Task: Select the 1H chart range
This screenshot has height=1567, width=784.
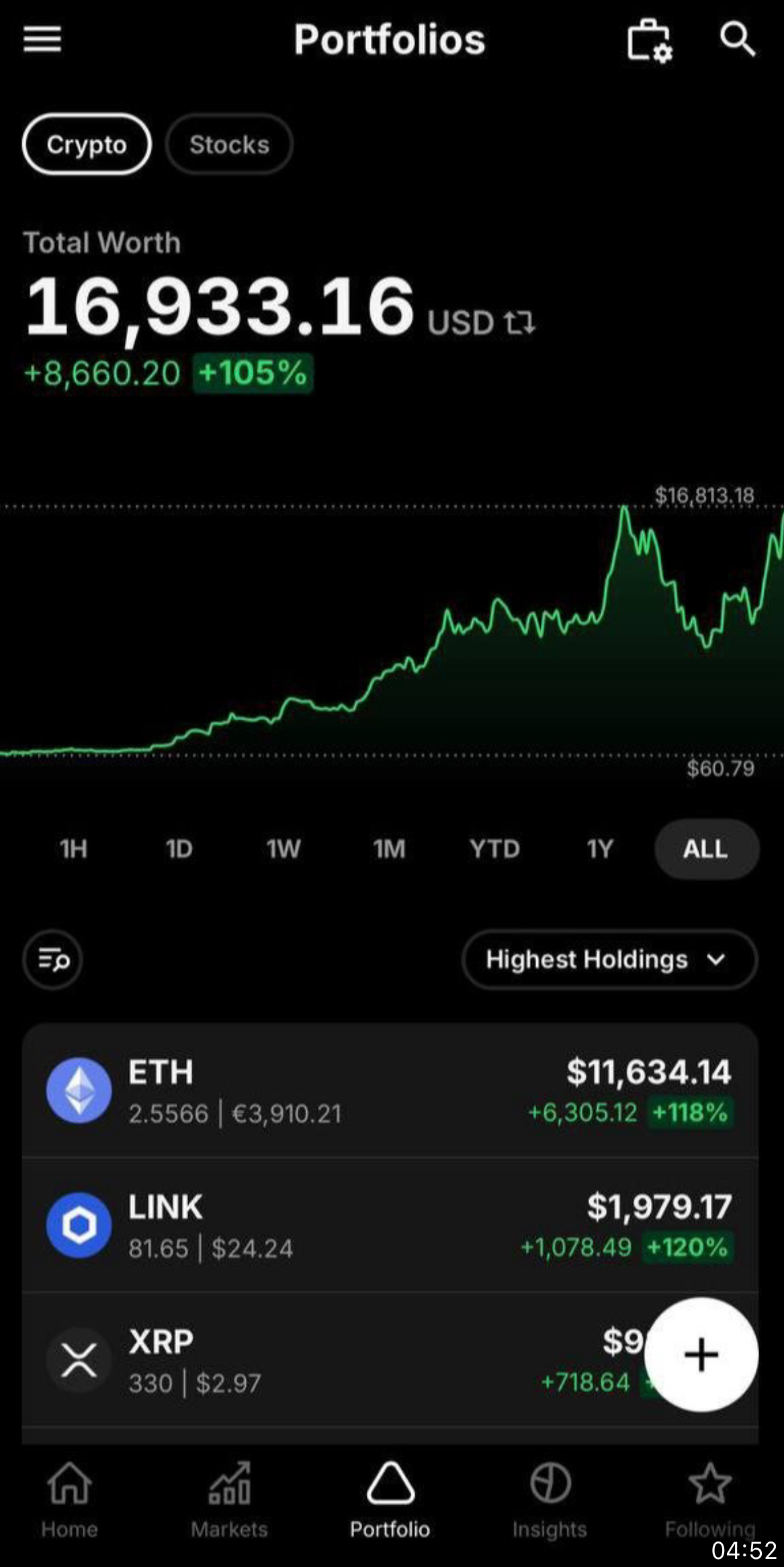Action: pyautogui.click(x=73, y=849)
